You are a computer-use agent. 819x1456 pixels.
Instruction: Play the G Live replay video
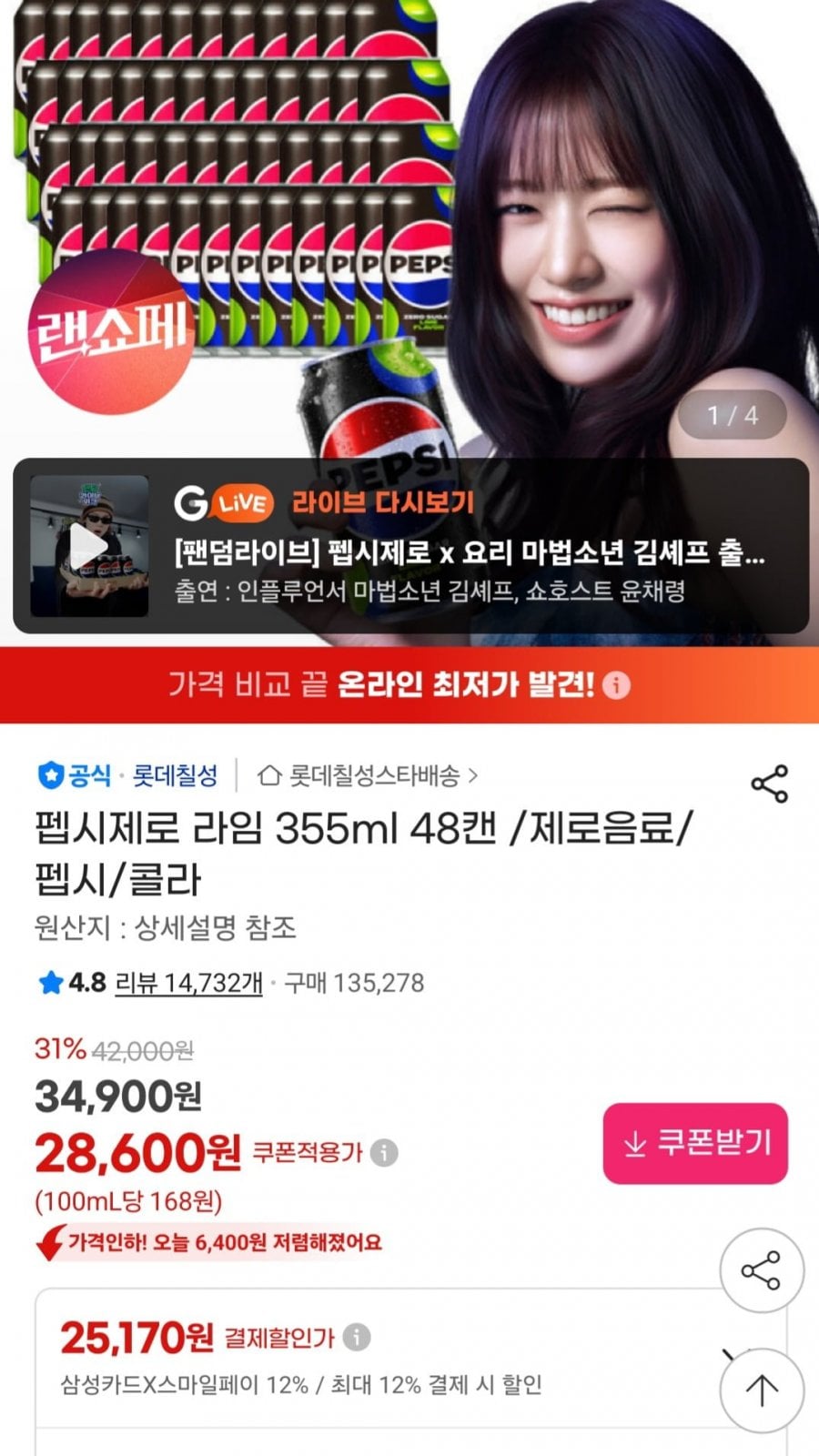point(89,546)
